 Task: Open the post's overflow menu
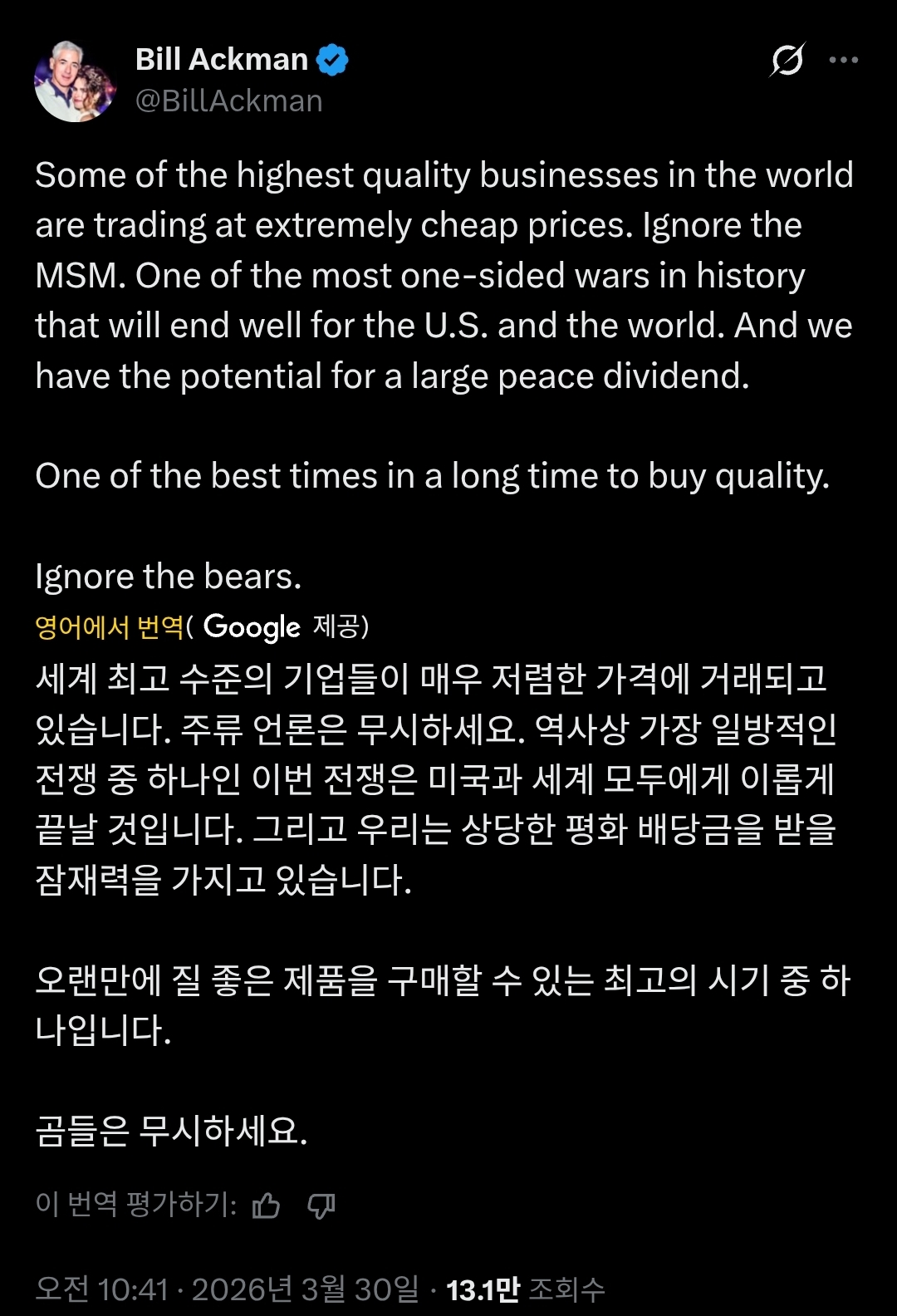click(844, 60)
